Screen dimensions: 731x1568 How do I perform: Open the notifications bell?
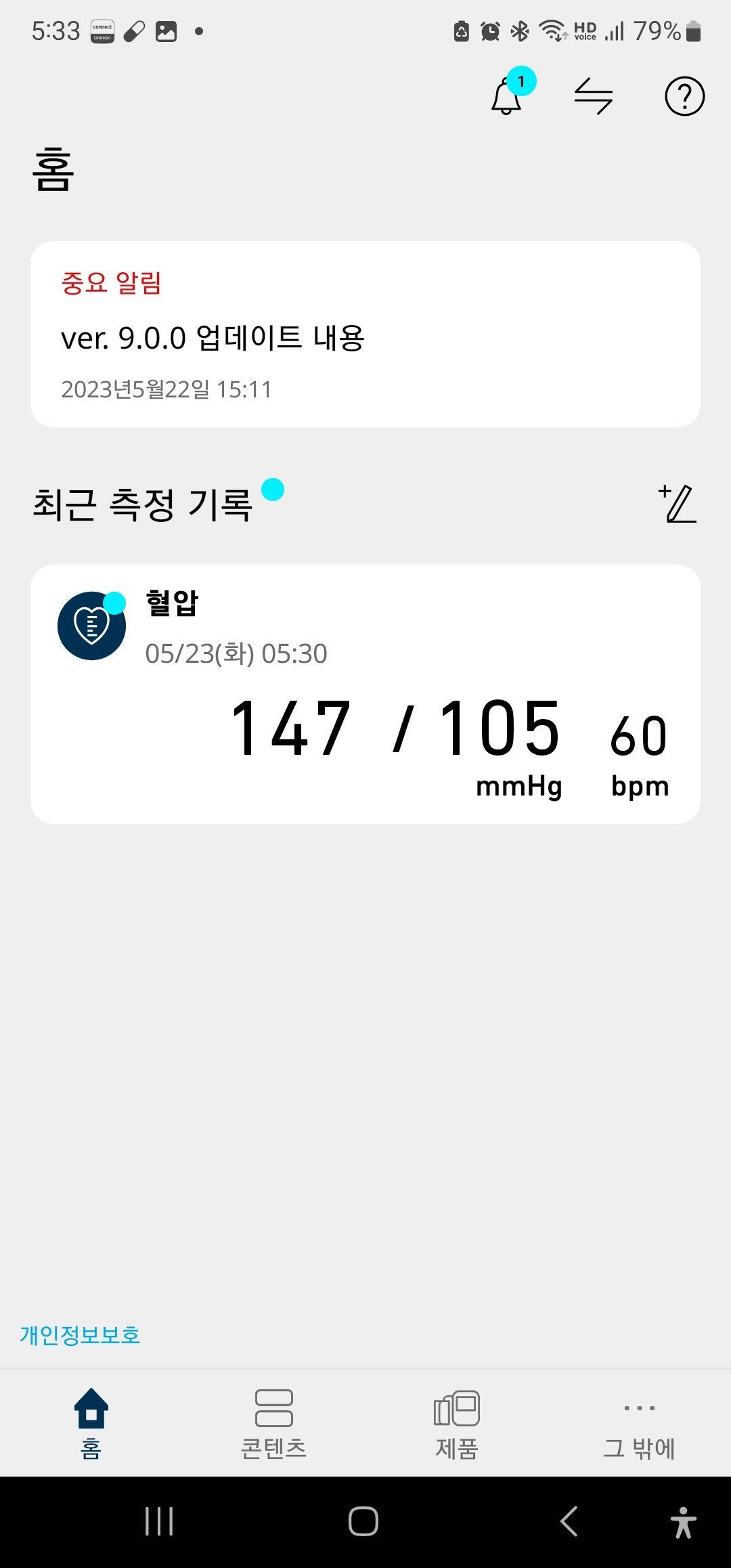(507, 97)
